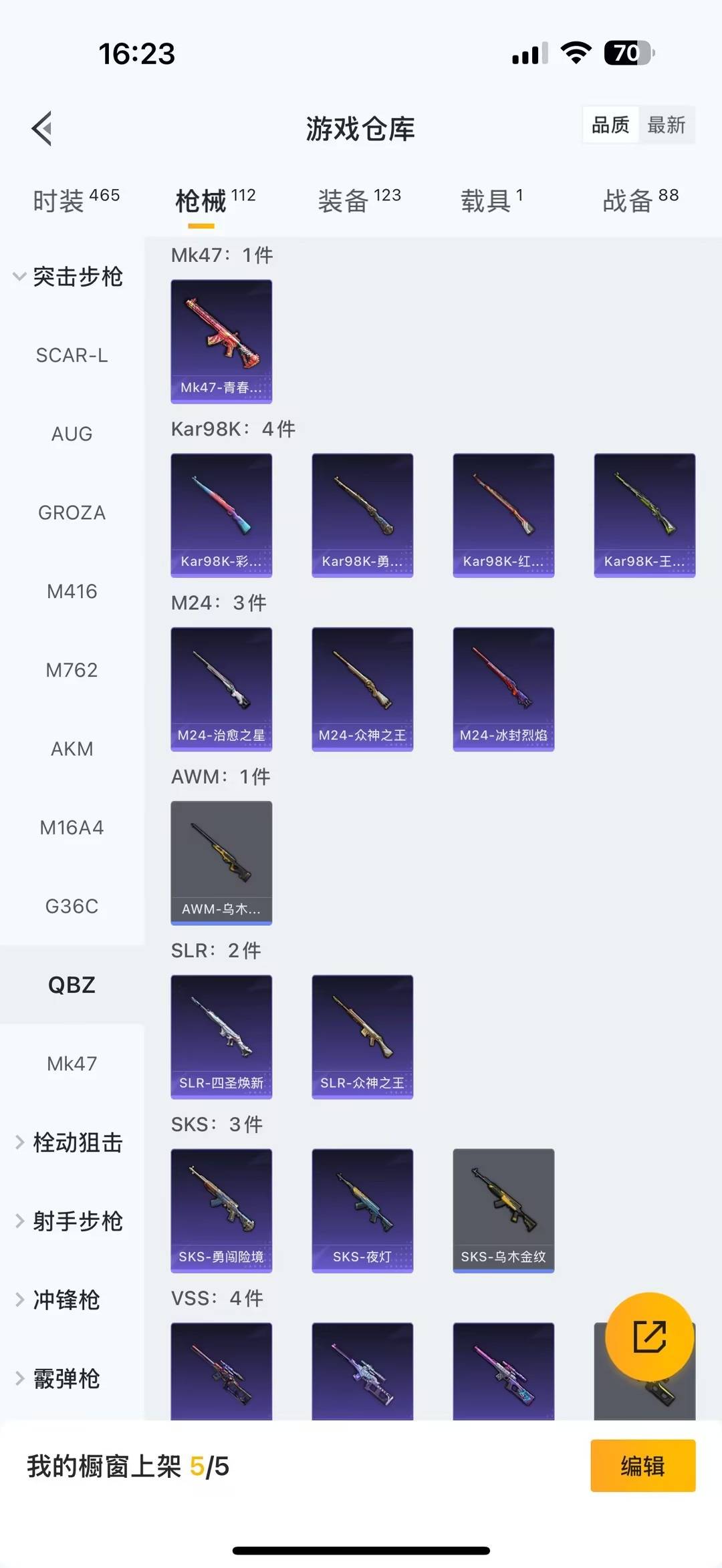Viewport: 722px width, 1568px height.
Task: View the SKS-乌木金纹 skin
Action: point(503,1210)
